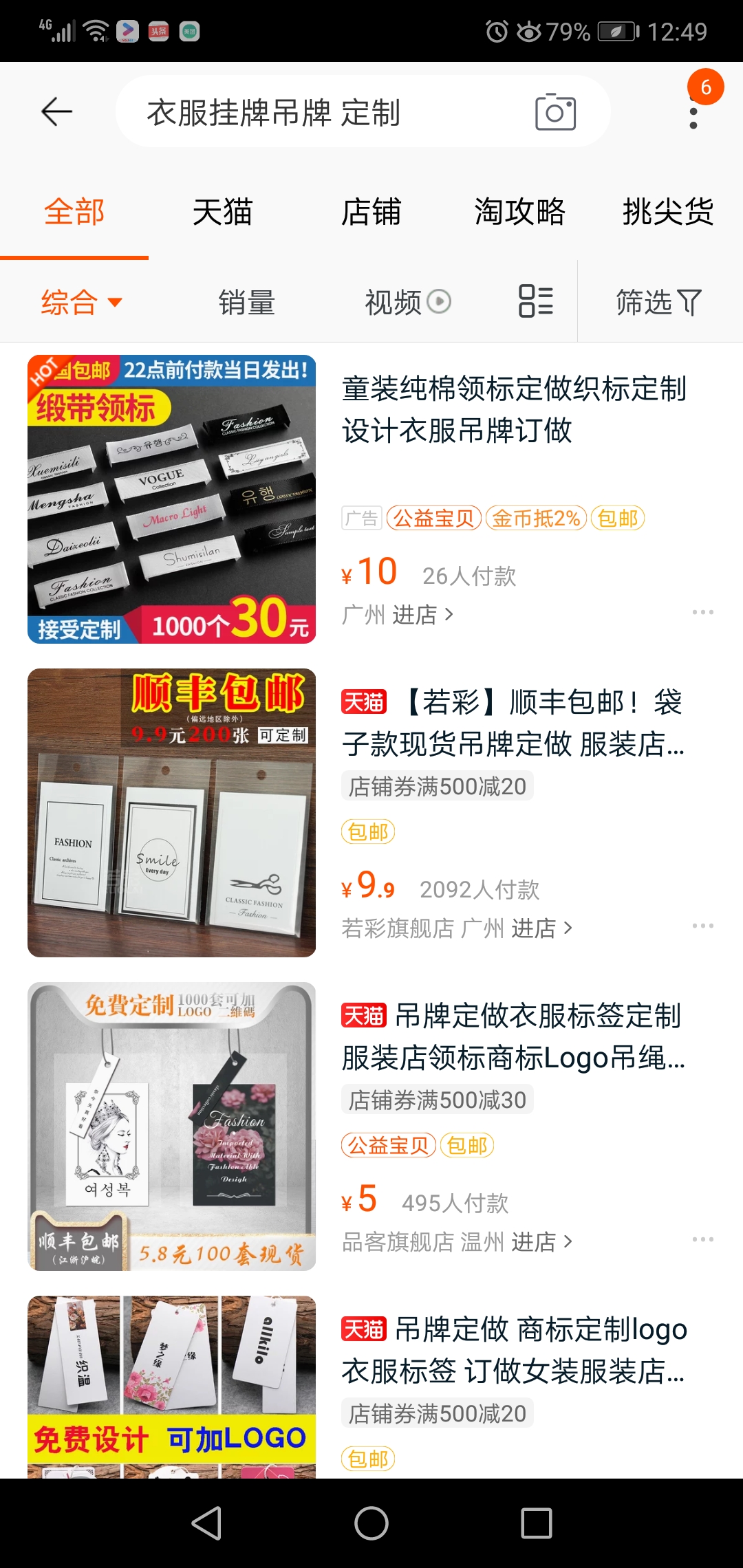Switch to grid view layout icon
743x1568 pixels.
pyautogui.click(x=536, y=301)
